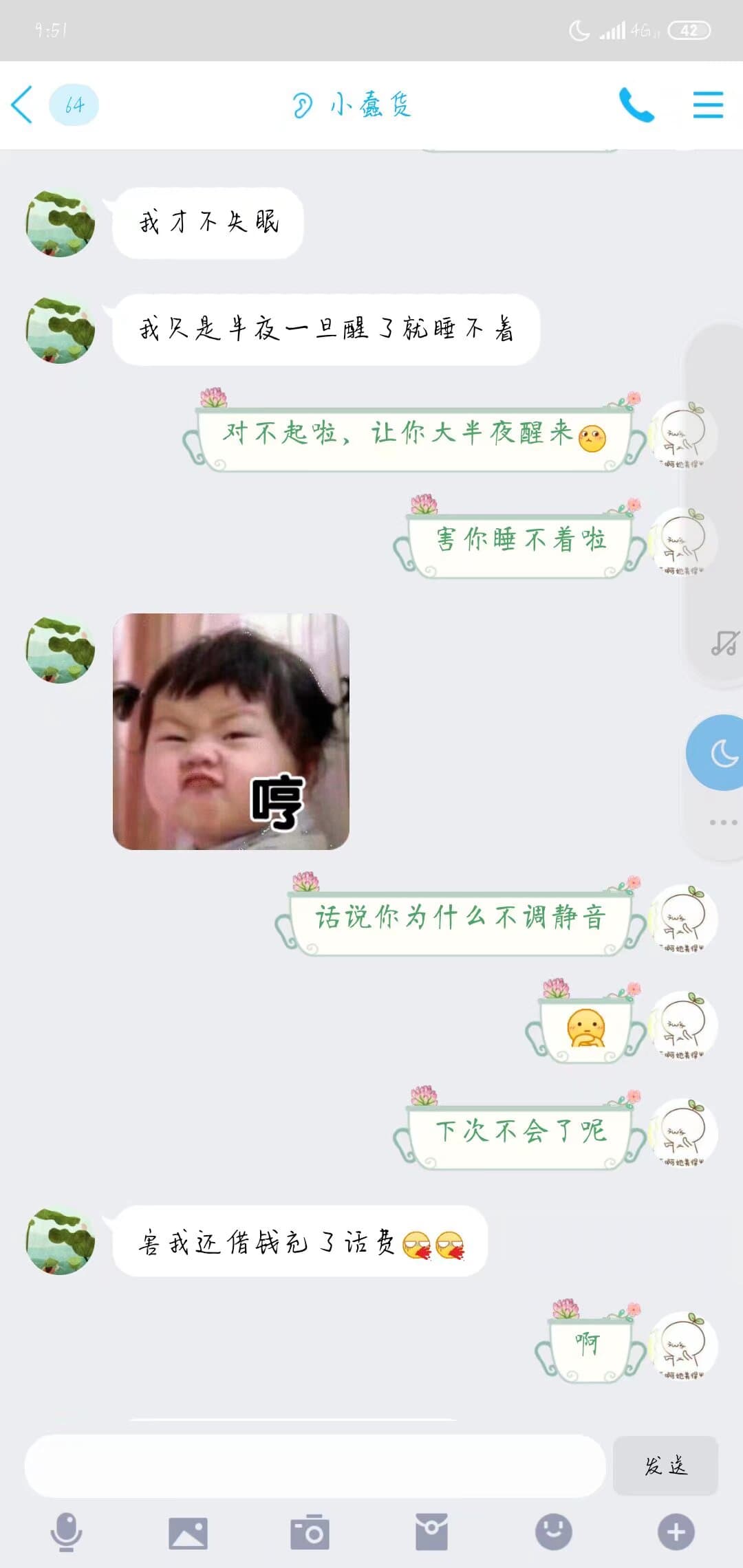Open the camera to take a photo

tap(310, 1532)
